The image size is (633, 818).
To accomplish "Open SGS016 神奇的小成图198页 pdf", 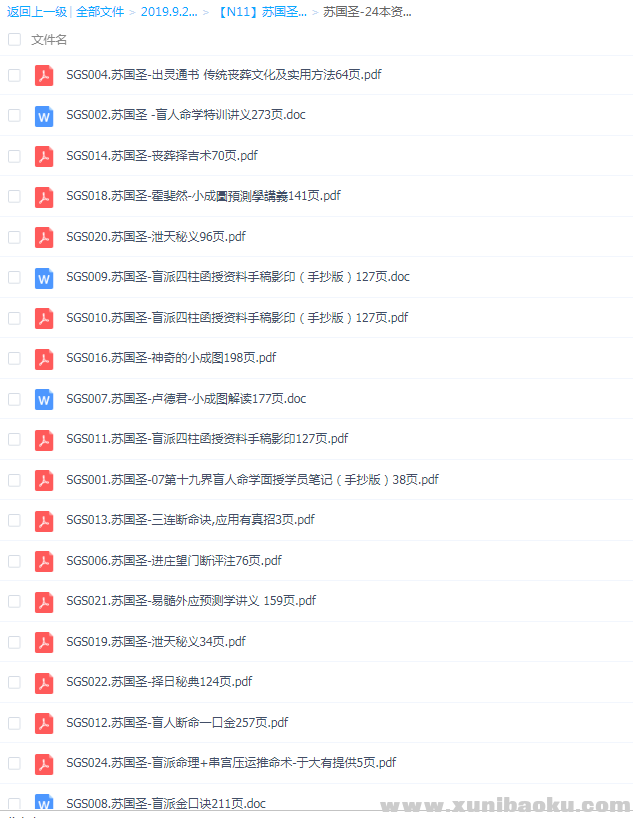I will (171, 358).
